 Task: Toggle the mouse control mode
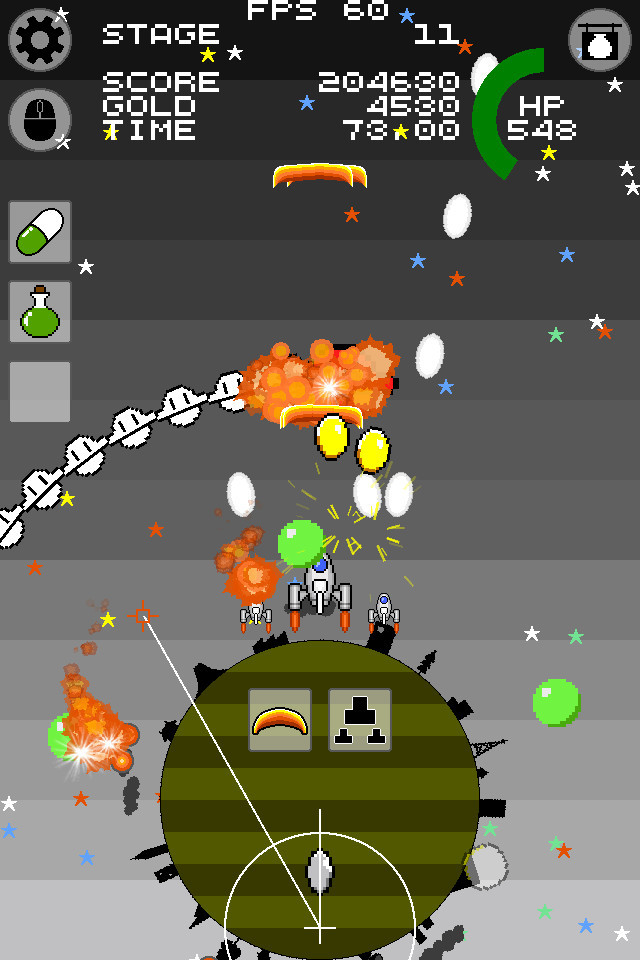tap(40, 120)
